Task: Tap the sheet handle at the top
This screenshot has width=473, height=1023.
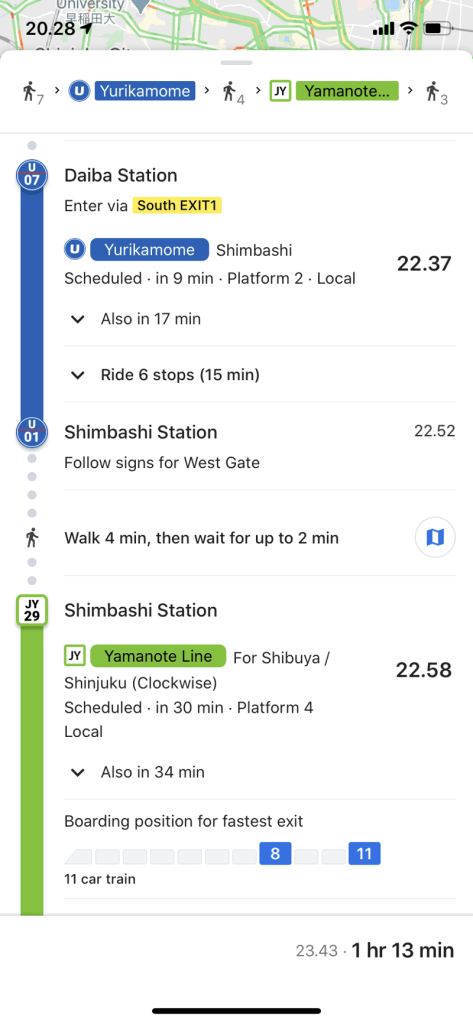Action: point(236,63)
